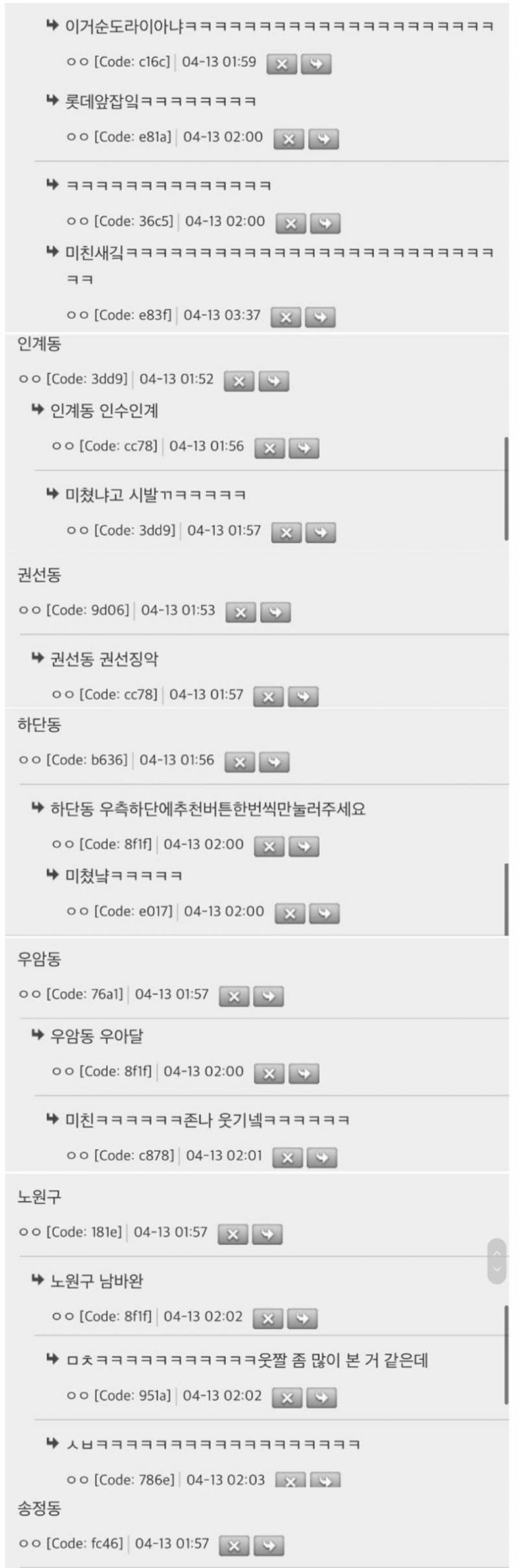This screenshot has height=1568, width=519.
Task: Reply to the 우암동 우아달 comment
Action: (x=304, y=1073)
